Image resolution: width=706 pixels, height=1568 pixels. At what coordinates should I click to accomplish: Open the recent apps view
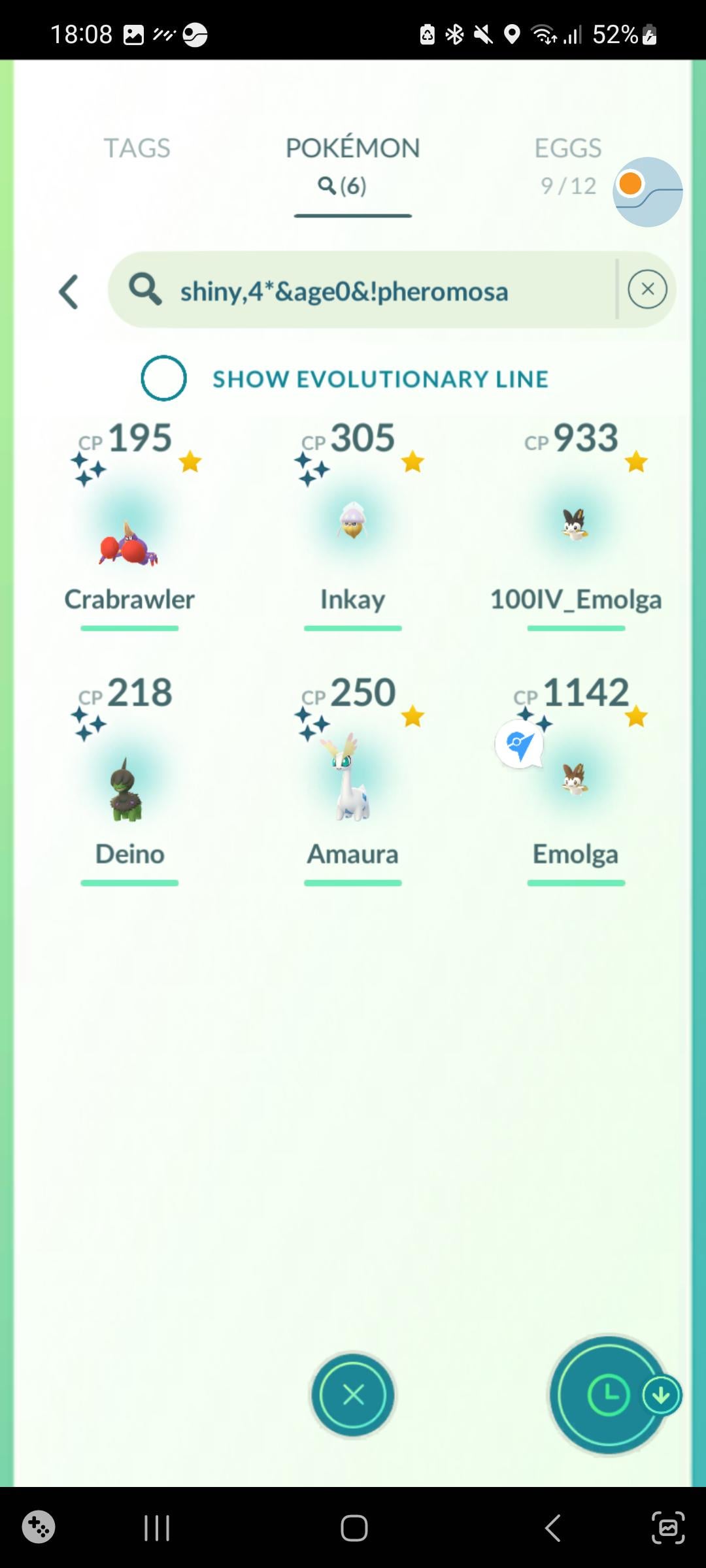pos(157,1528)
